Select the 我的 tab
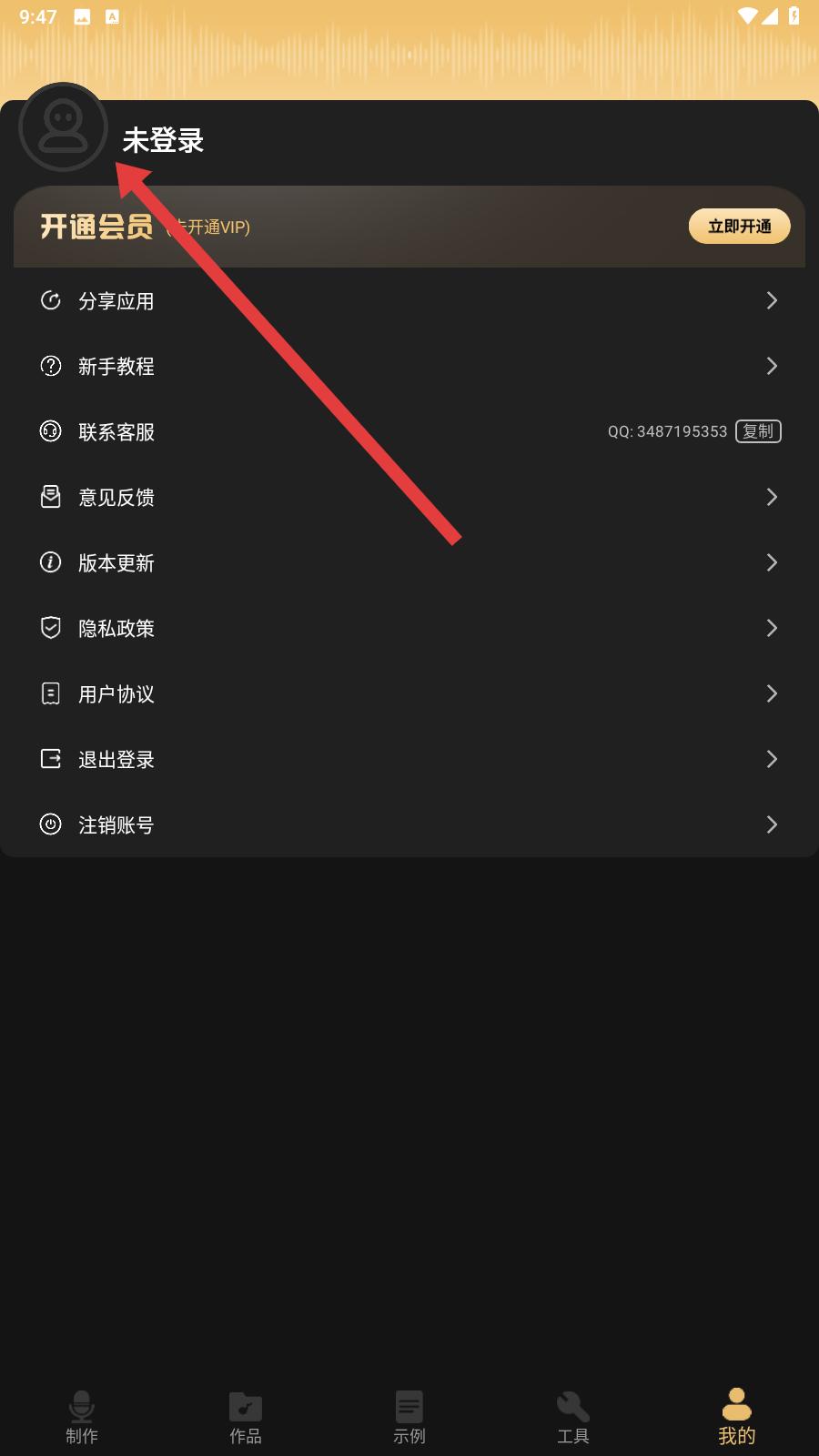 click(x=737, y=1417)
